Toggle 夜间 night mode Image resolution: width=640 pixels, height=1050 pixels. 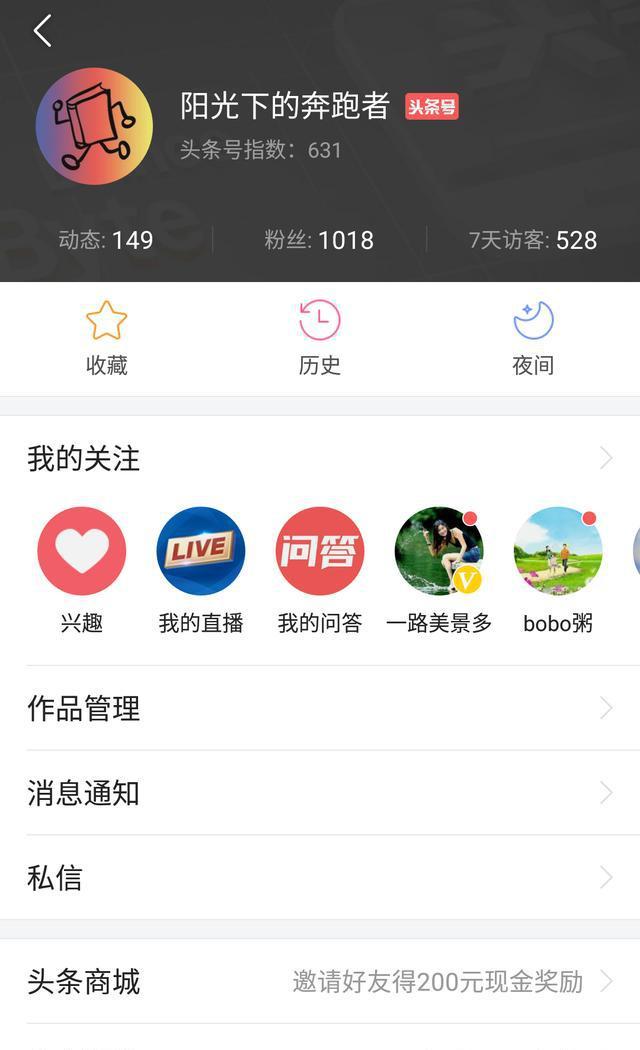coord(533,338)
